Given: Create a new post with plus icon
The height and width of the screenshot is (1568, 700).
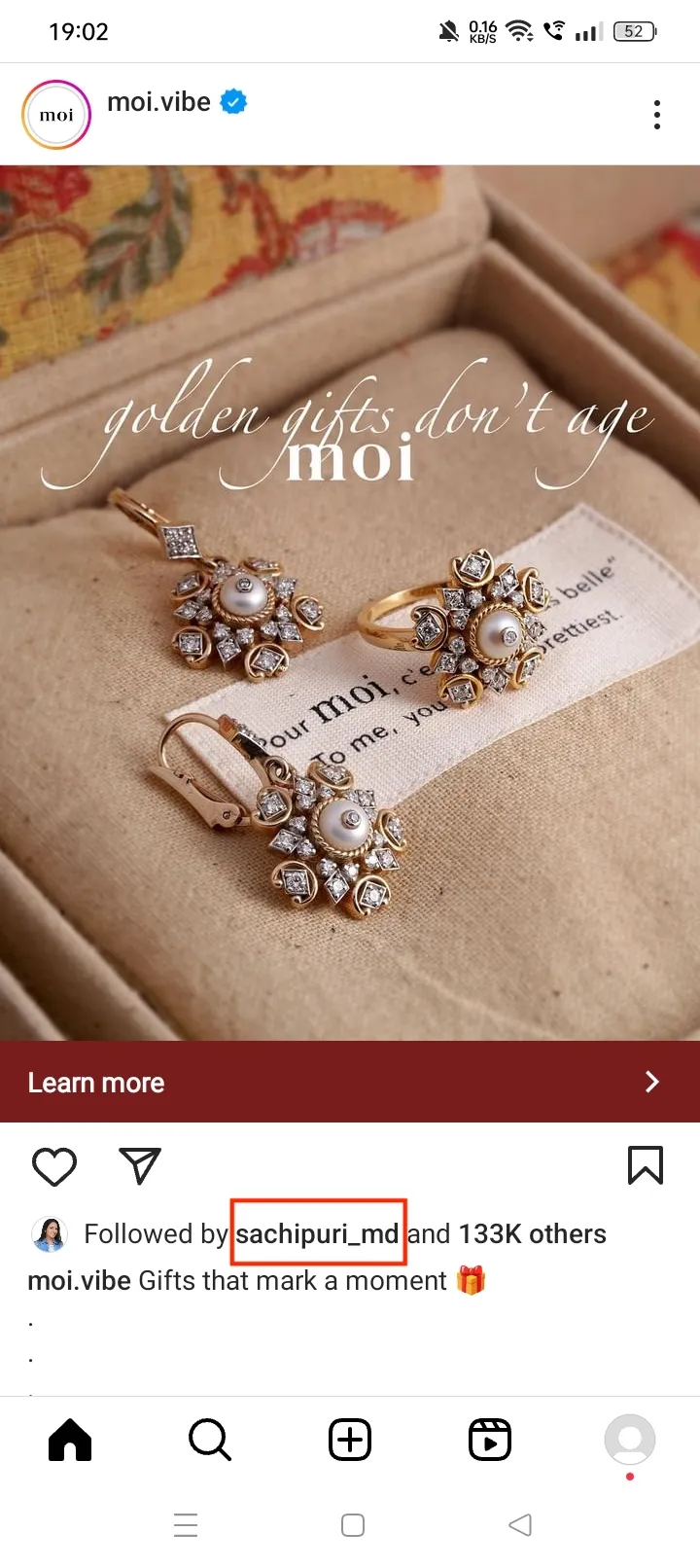Looking at the screenshot, I should tap(350, 1440).
